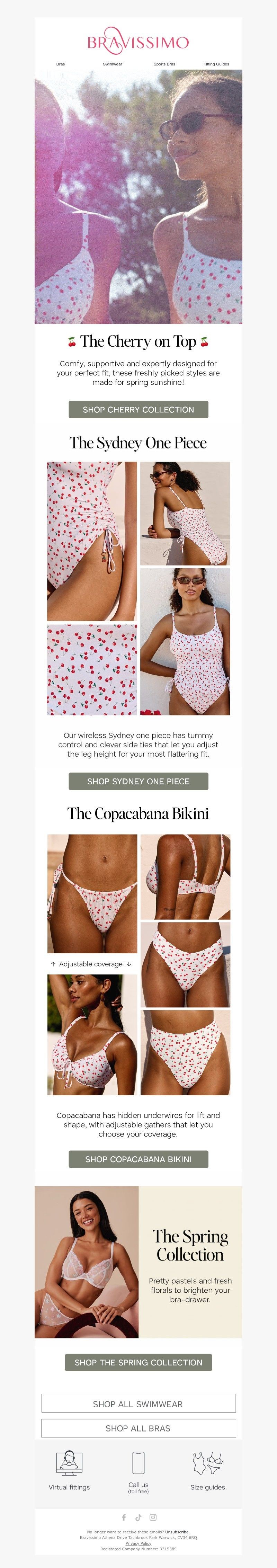
Task: Open the Sports Bras link
Action: [x=164, y=64]
